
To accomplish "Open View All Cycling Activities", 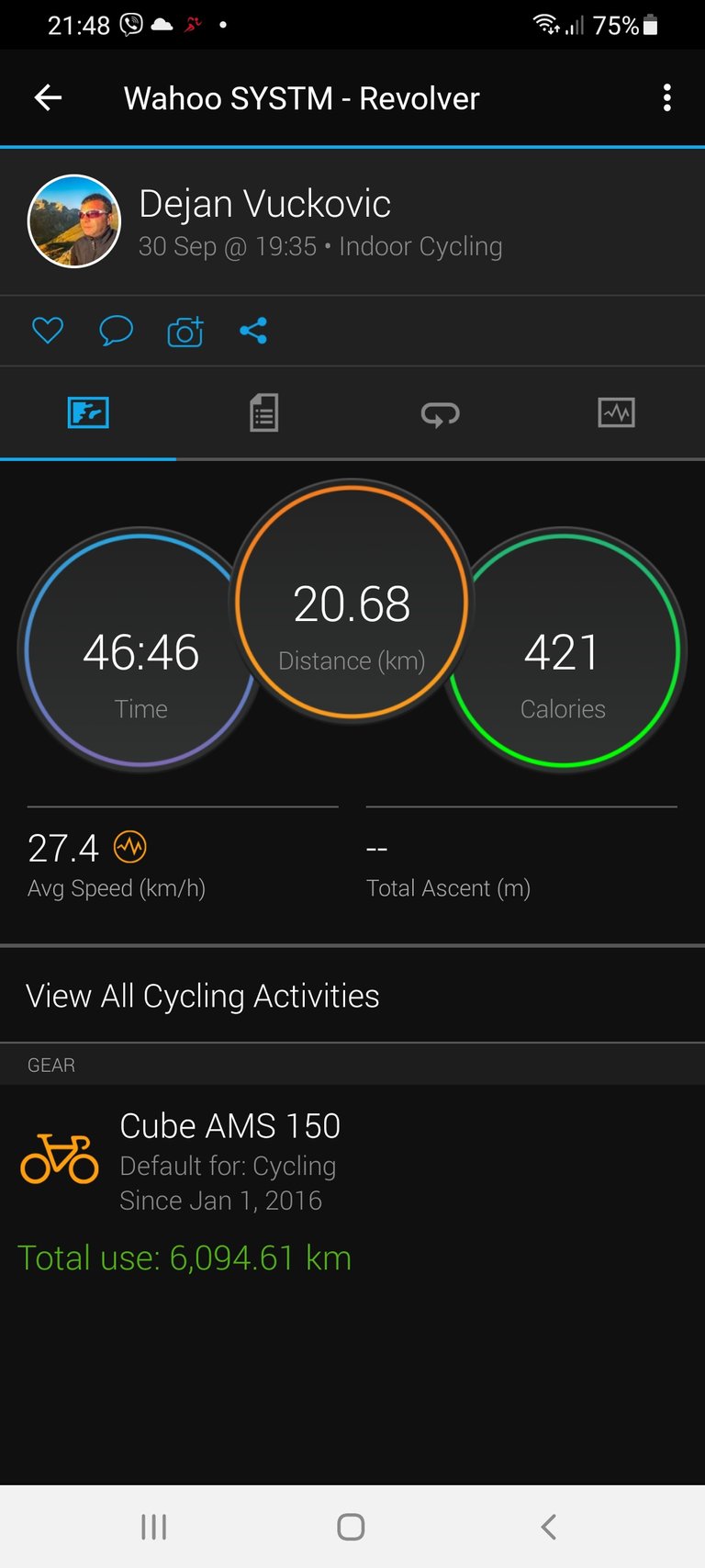I will pyautogui.click(x=203, y=996).
